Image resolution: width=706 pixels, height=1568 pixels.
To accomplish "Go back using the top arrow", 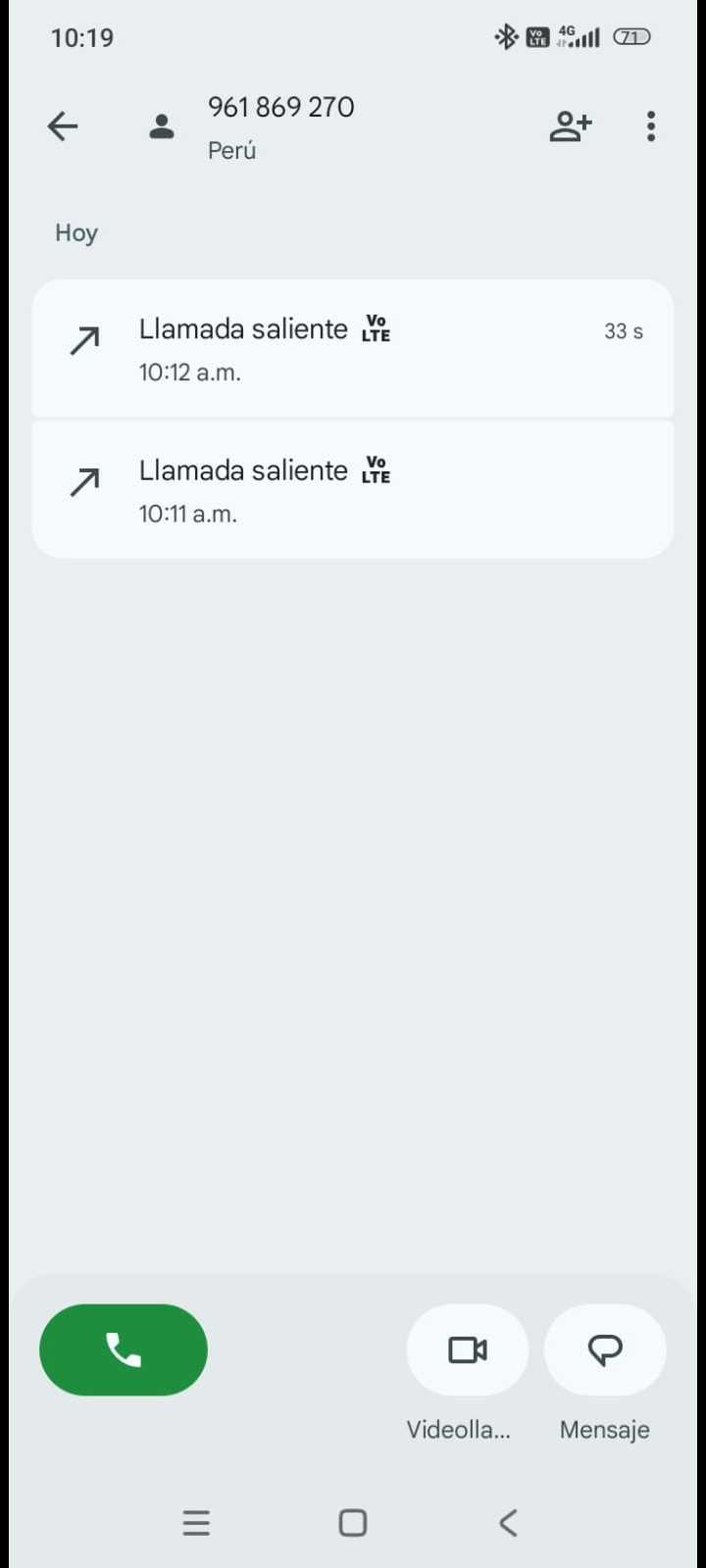I will [63, 126].
